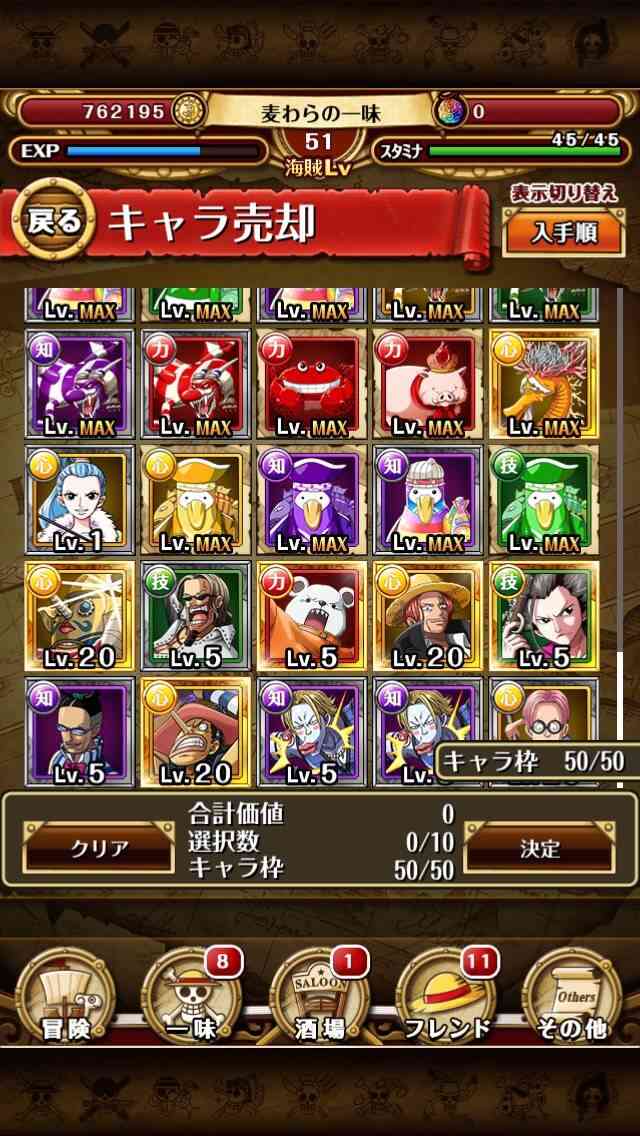The image size is (640, 1136).
Task: Select the white bear Lv.5 character
Action: pos(312,616)
